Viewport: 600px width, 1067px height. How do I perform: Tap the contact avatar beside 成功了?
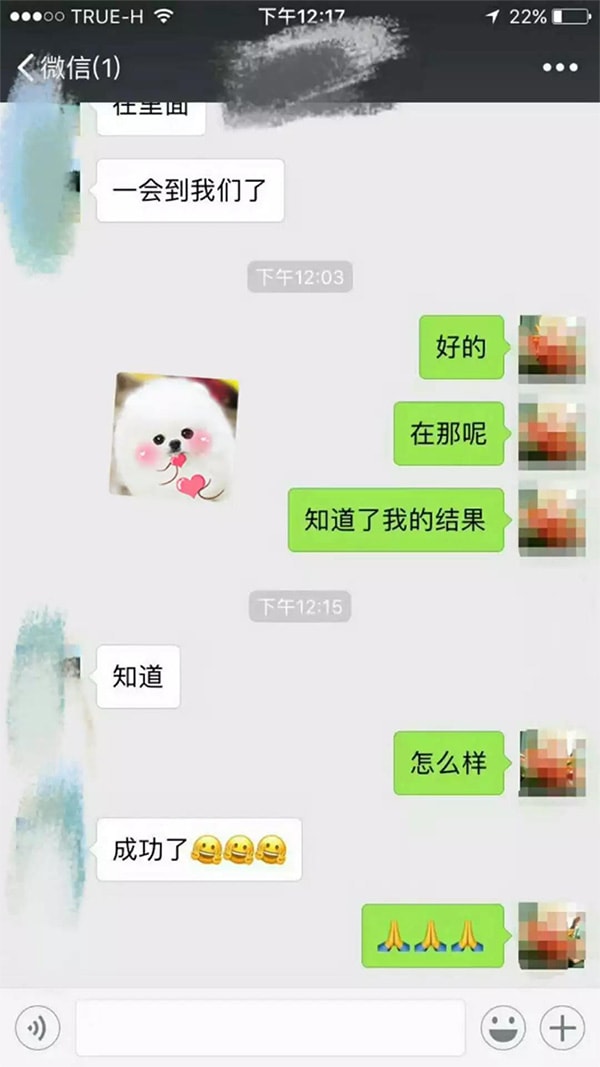tap(50, 850)
